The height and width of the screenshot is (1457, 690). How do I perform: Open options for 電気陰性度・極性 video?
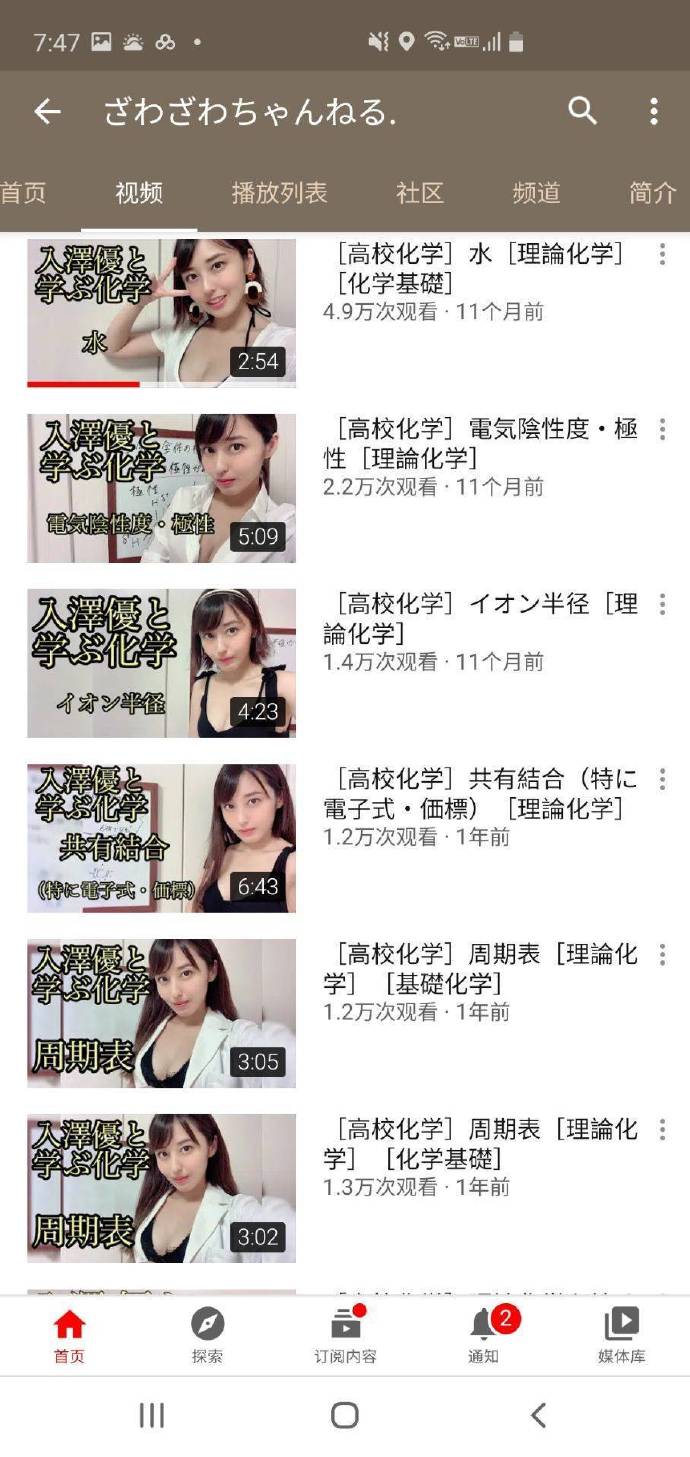[x=662, y=430]
